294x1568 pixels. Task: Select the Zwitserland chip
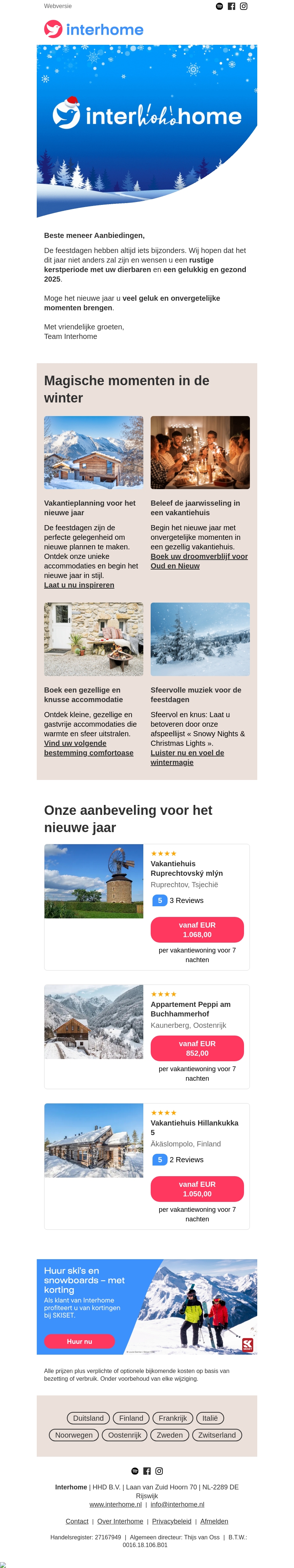[217, 1435]
